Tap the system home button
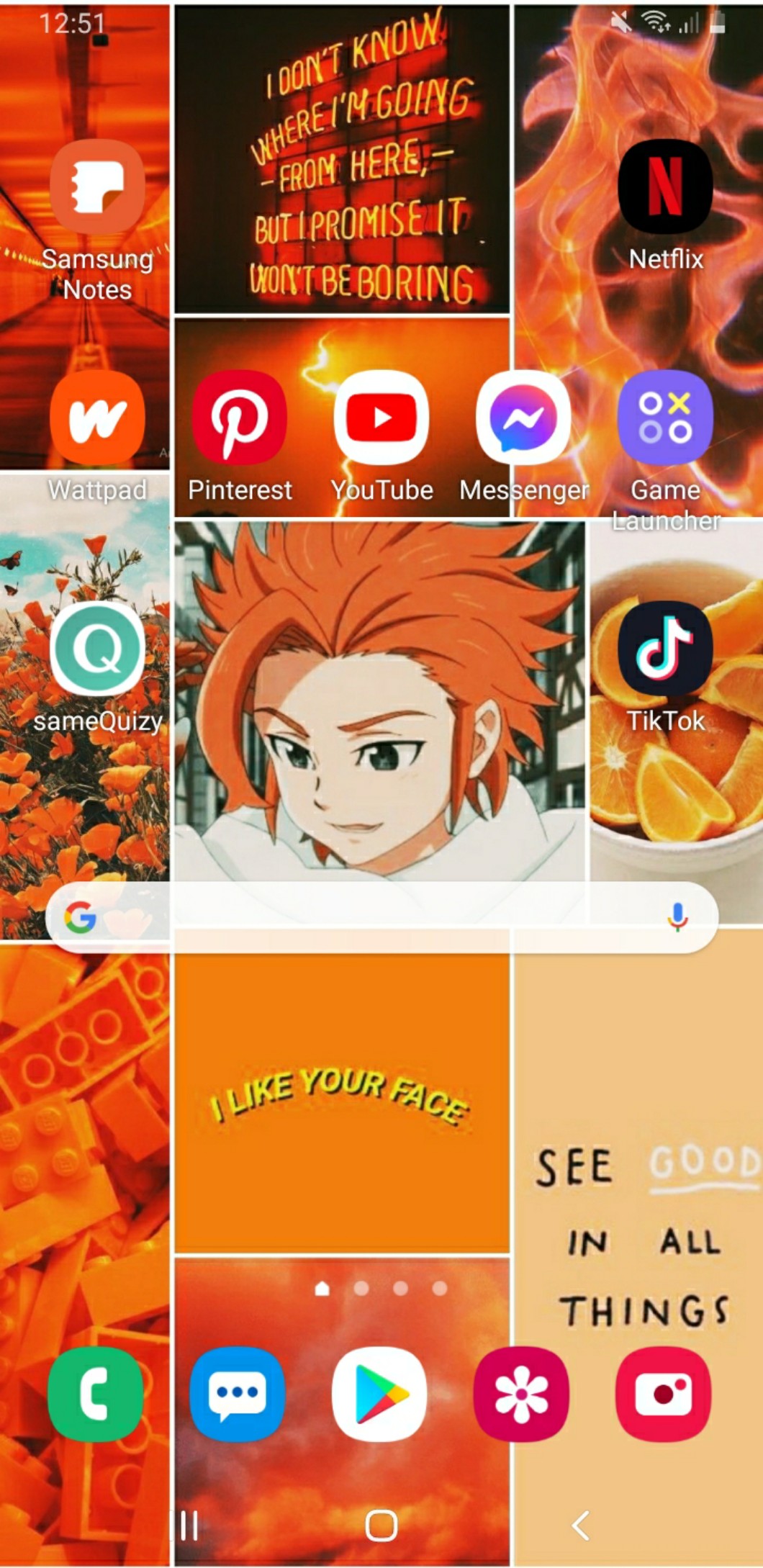The height and width of the screenshot is (1568, 763). [x=381, y=1525]
